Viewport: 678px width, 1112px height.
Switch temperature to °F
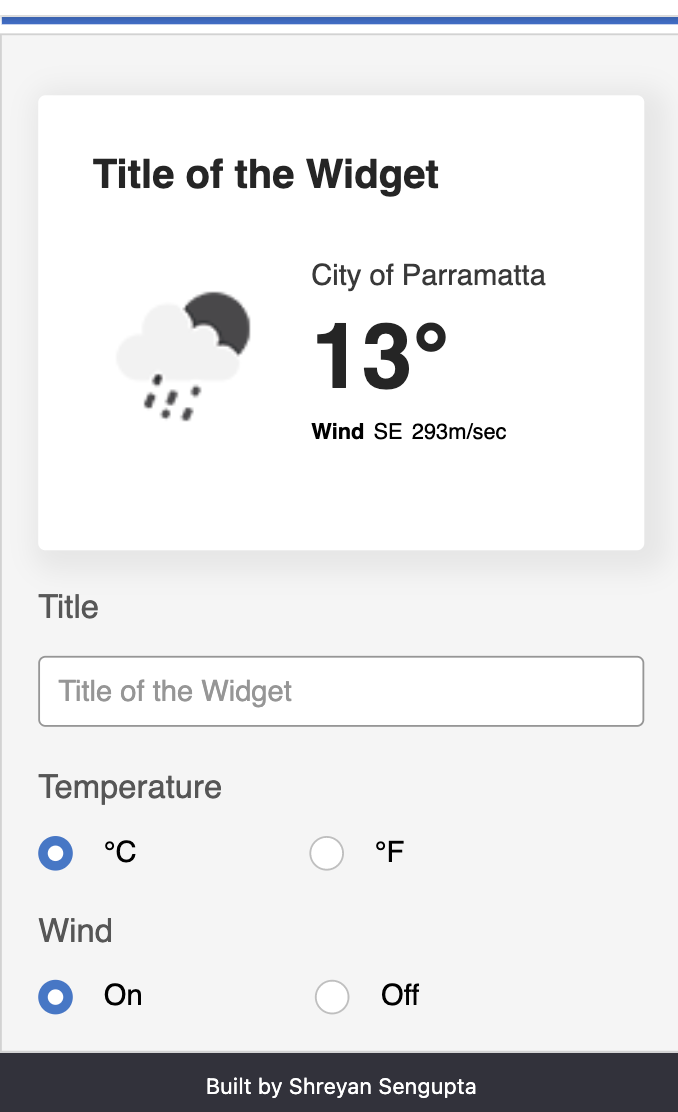click(x=327, y=853)
